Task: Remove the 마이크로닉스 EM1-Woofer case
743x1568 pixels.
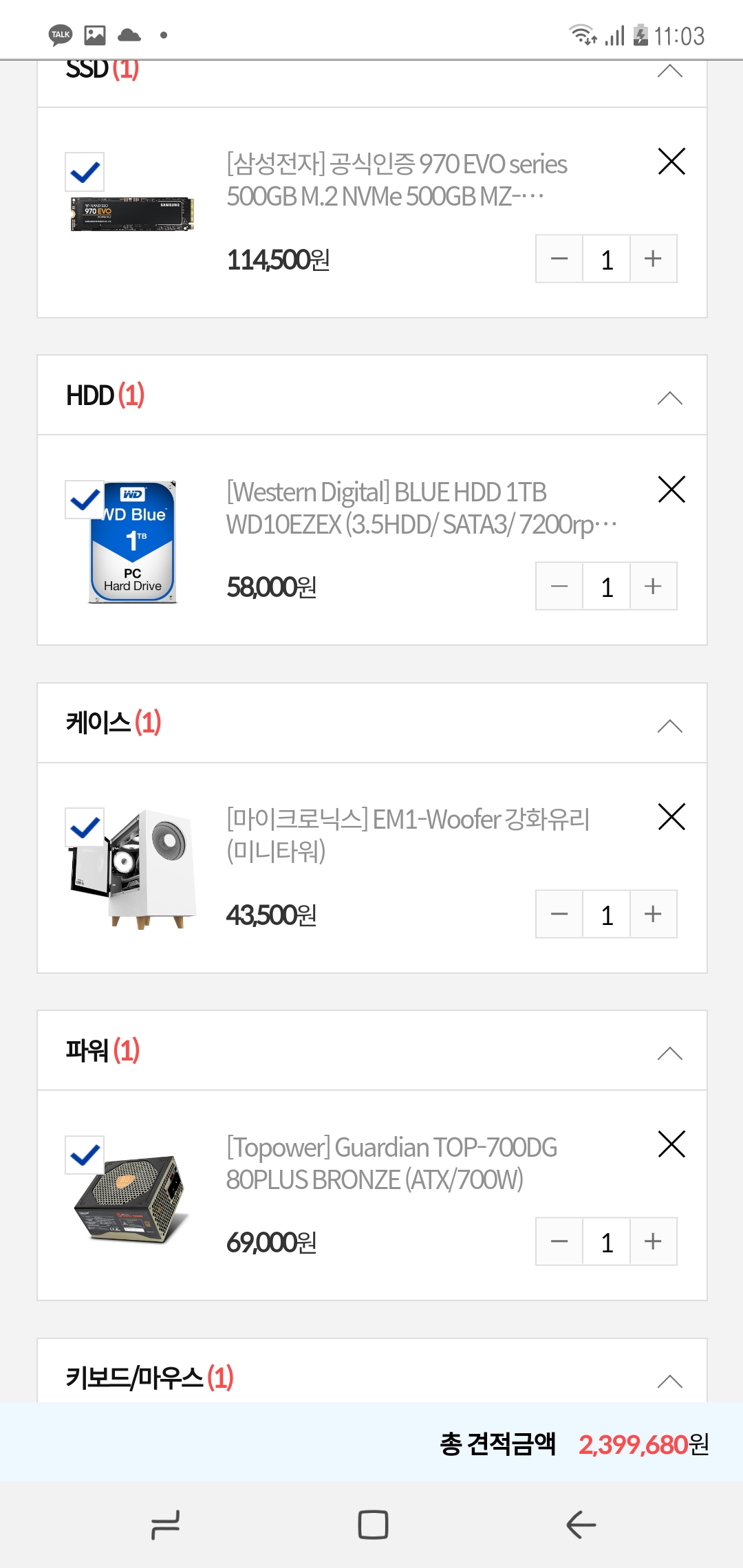Action: tap(671, 817)
